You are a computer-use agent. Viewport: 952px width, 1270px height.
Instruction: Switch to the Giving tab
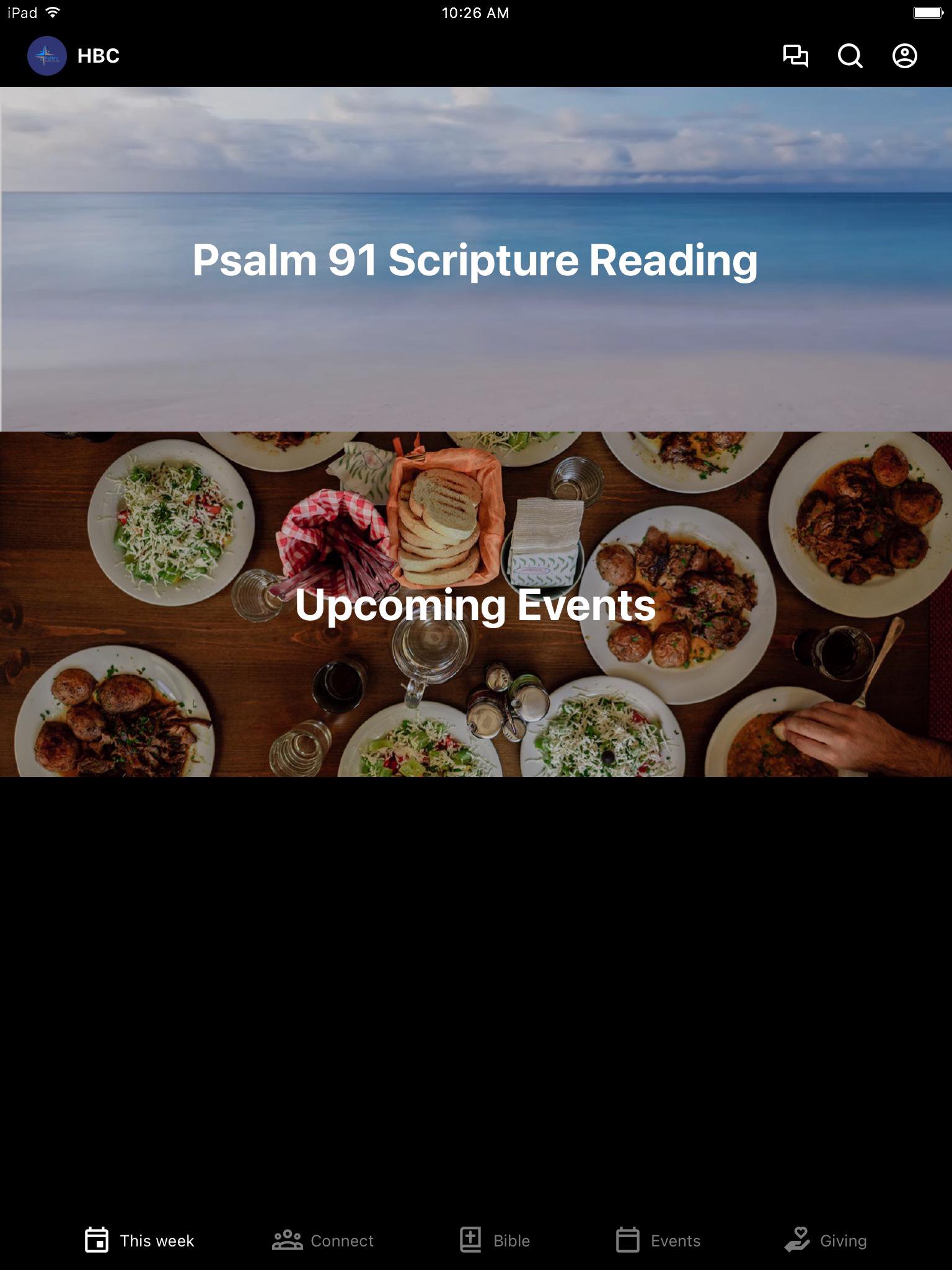point(826,1240)
